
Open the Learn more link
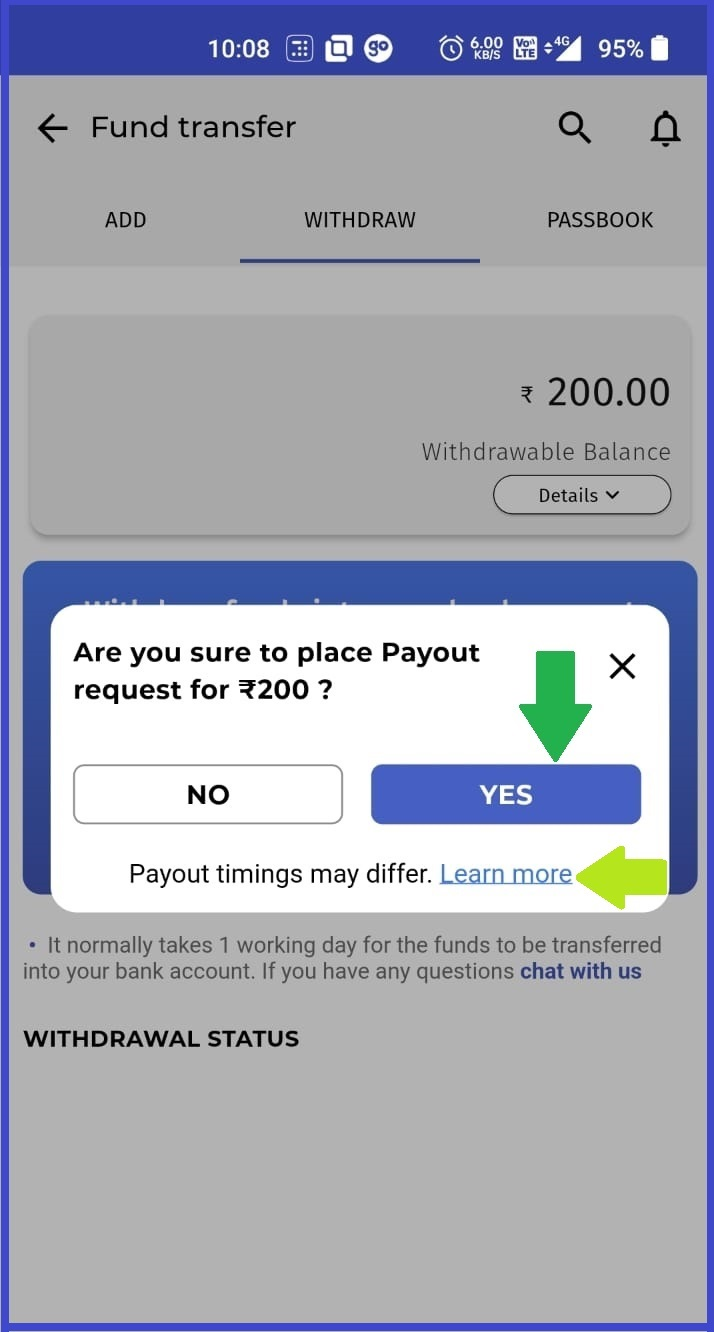tap(506, 873)
